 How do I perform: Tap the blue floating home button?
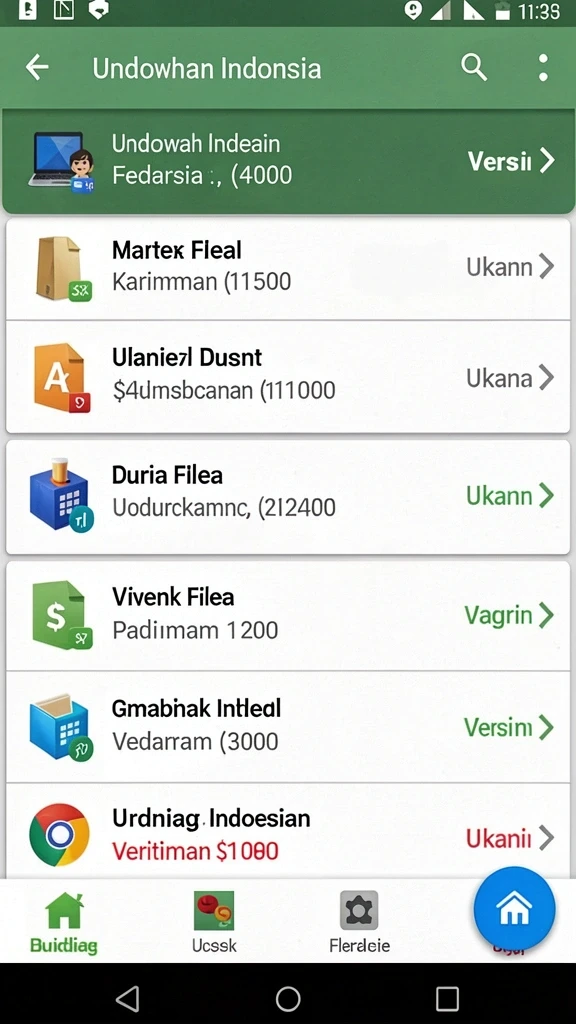[515, 908]
